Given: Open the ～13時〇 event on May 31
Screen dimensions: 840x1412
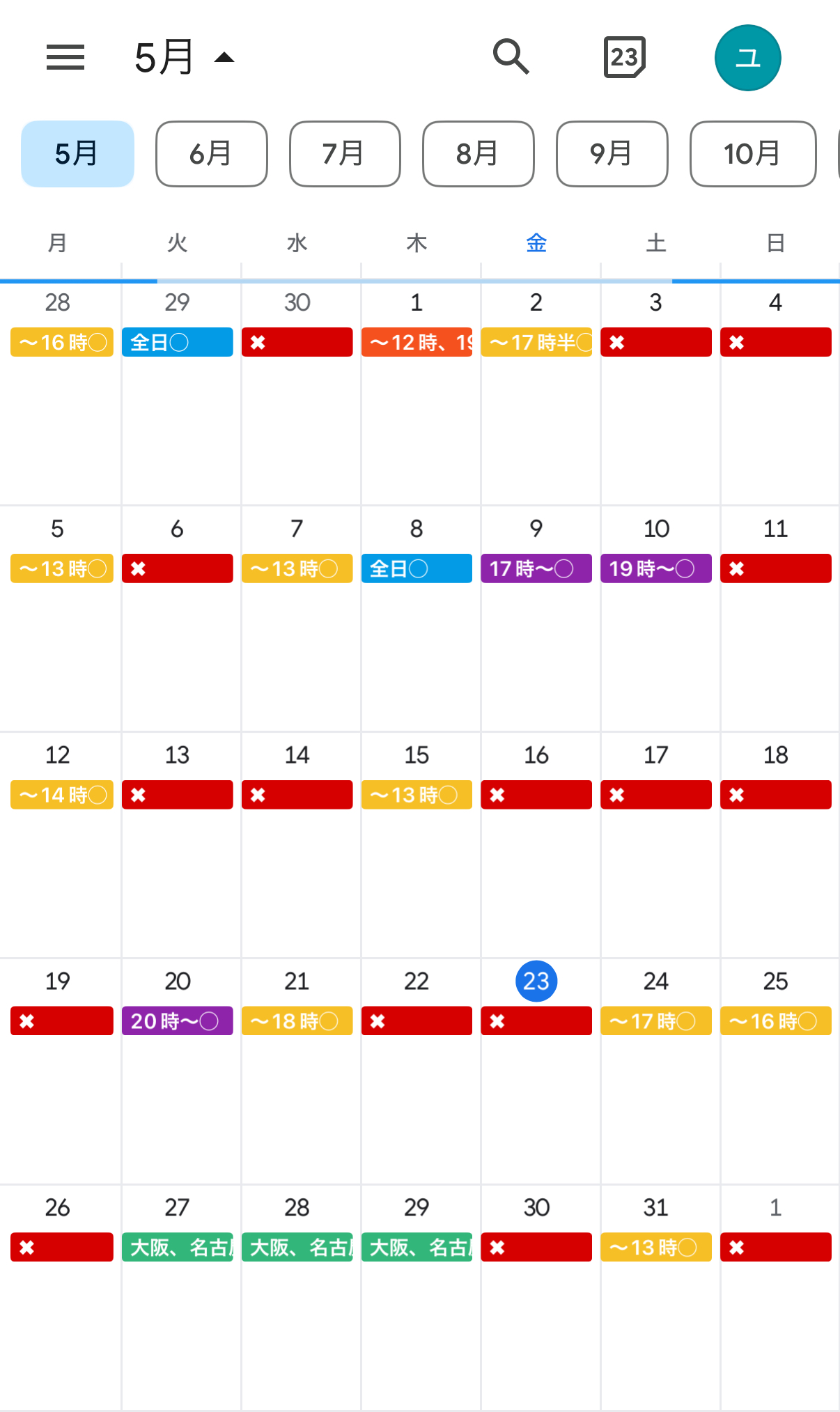Looking at the screenshot, I should 656,1247.
